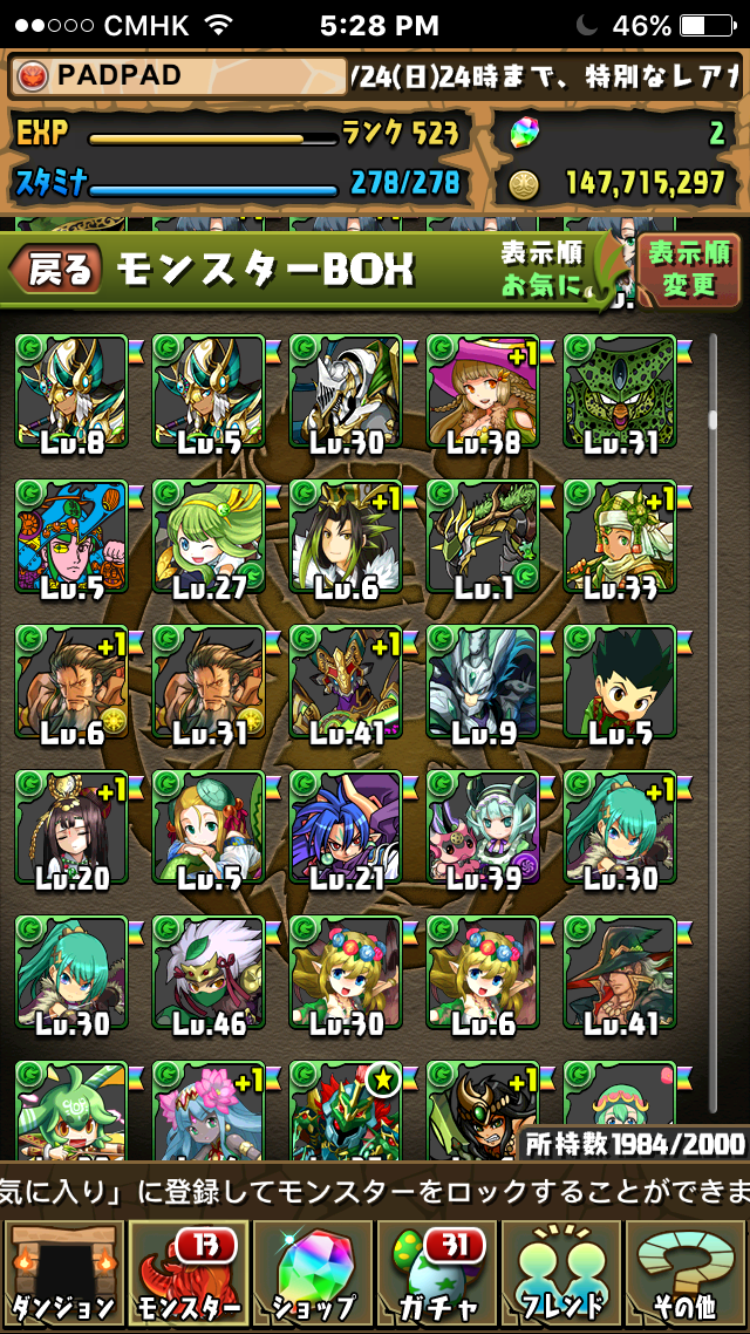Select the Lv.1 green dragon monster

coord(483,537)
